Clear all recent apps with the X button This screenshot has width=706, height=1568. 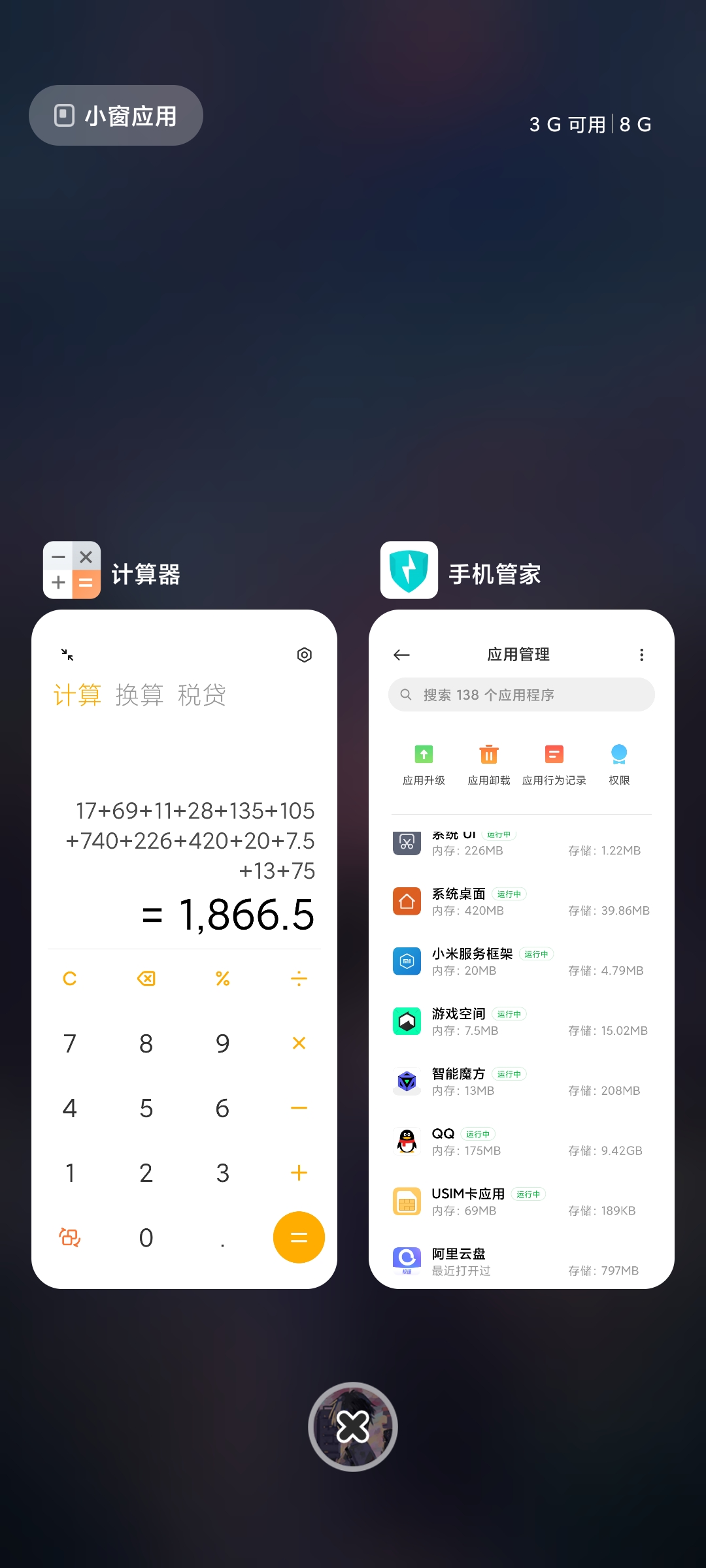coord(353,1426)
